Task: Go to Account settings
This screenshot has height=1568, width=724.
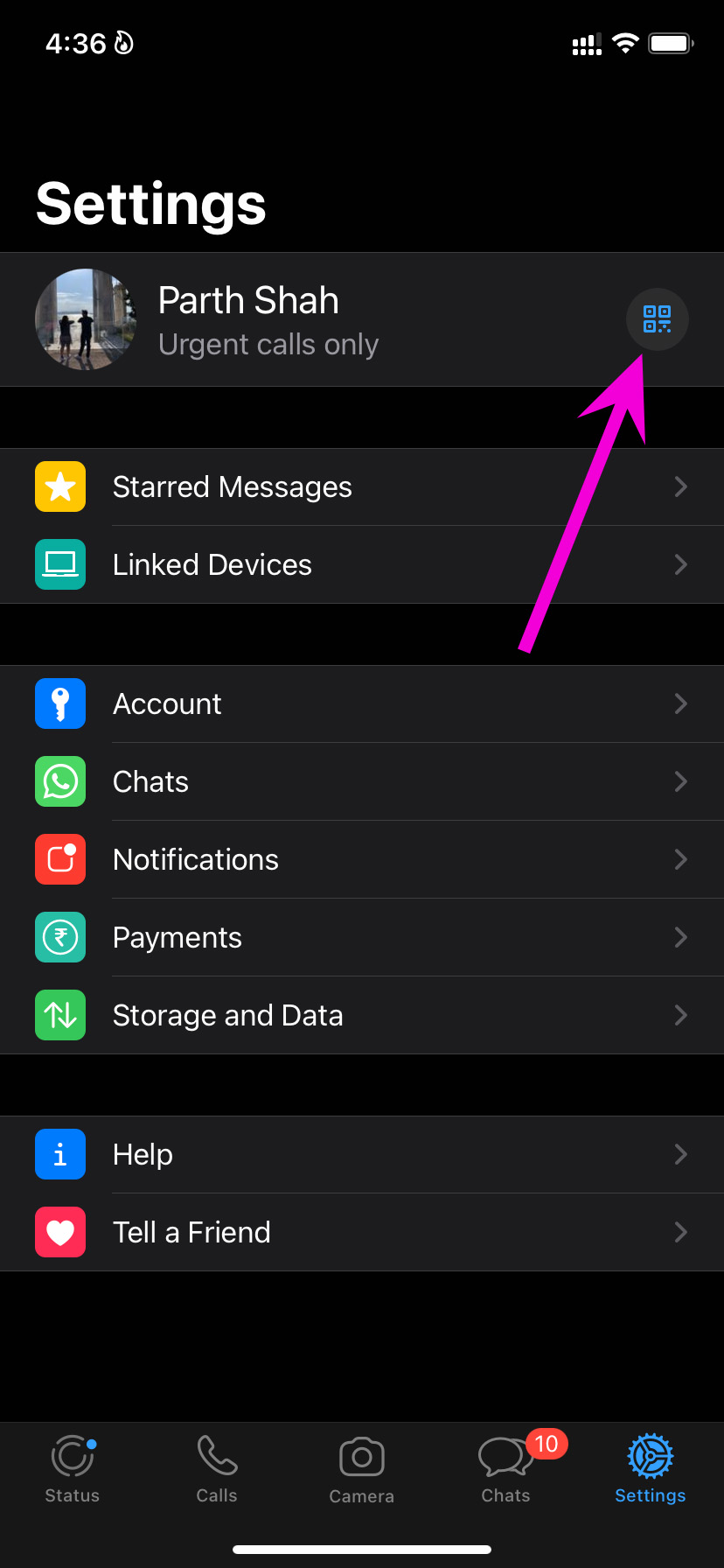Action: (x=362, y=703)
